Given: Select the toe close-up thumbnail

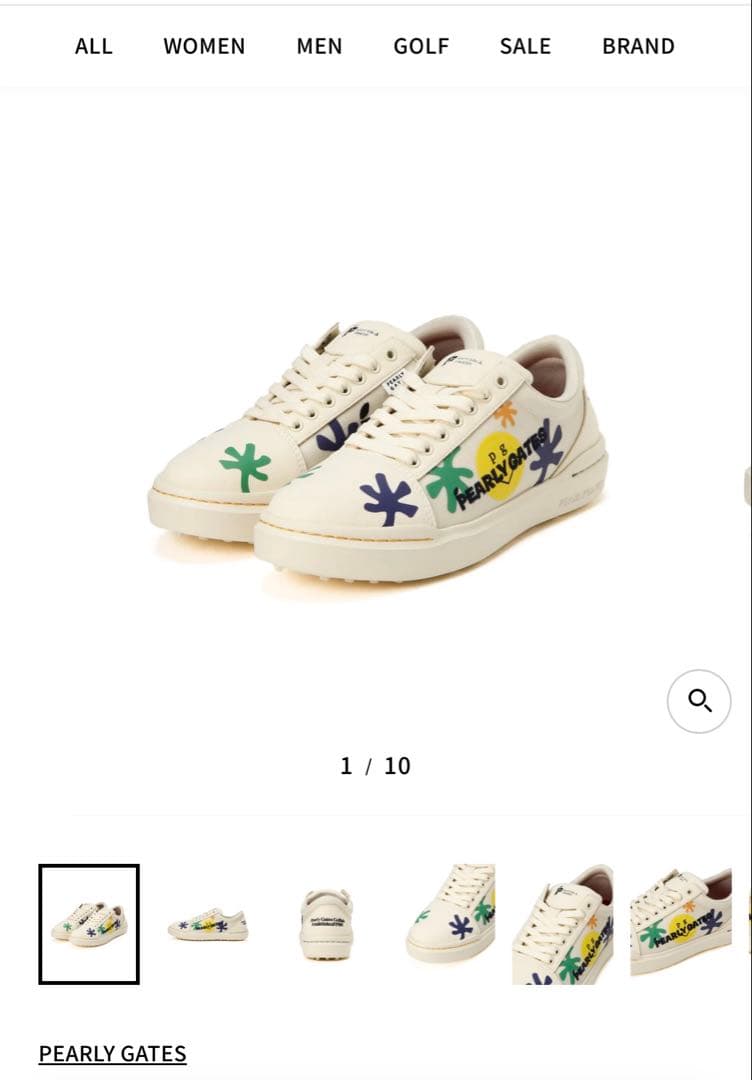Looking at the screenshot, I should 450,924.
